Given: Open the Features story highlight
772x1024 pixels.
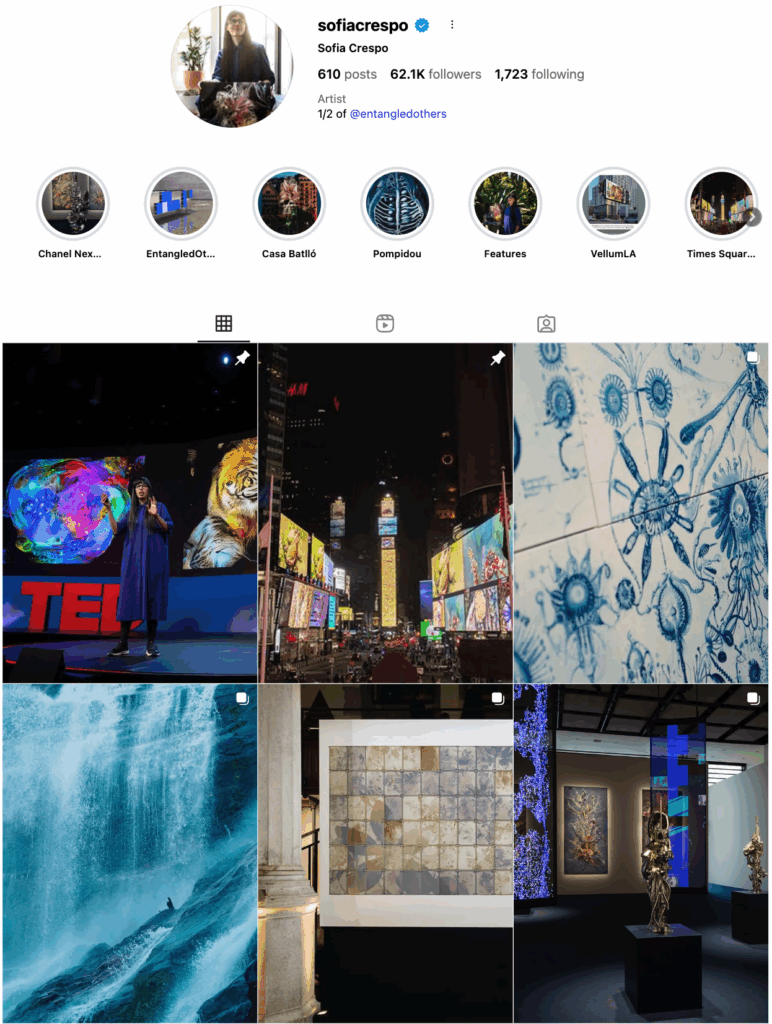Looking at the screenshot, I should pos(505,204).
